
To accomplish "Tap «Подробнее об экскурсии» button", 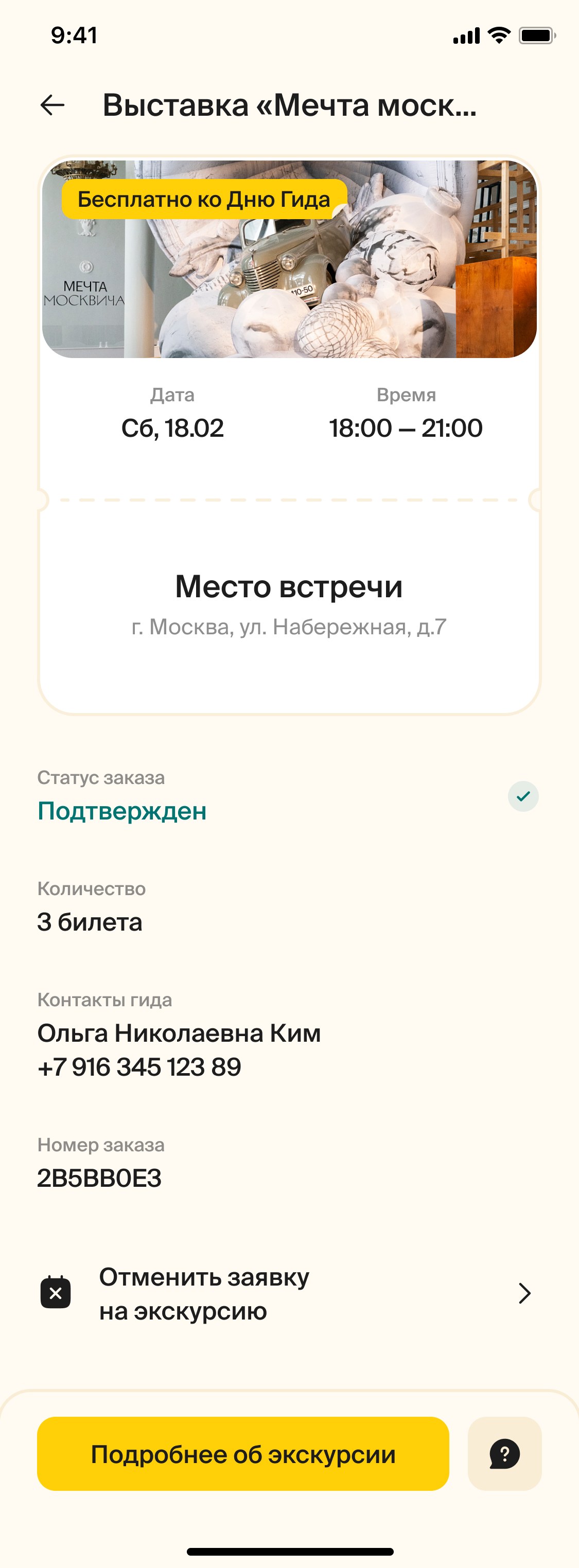I will tap(243, 1454).
